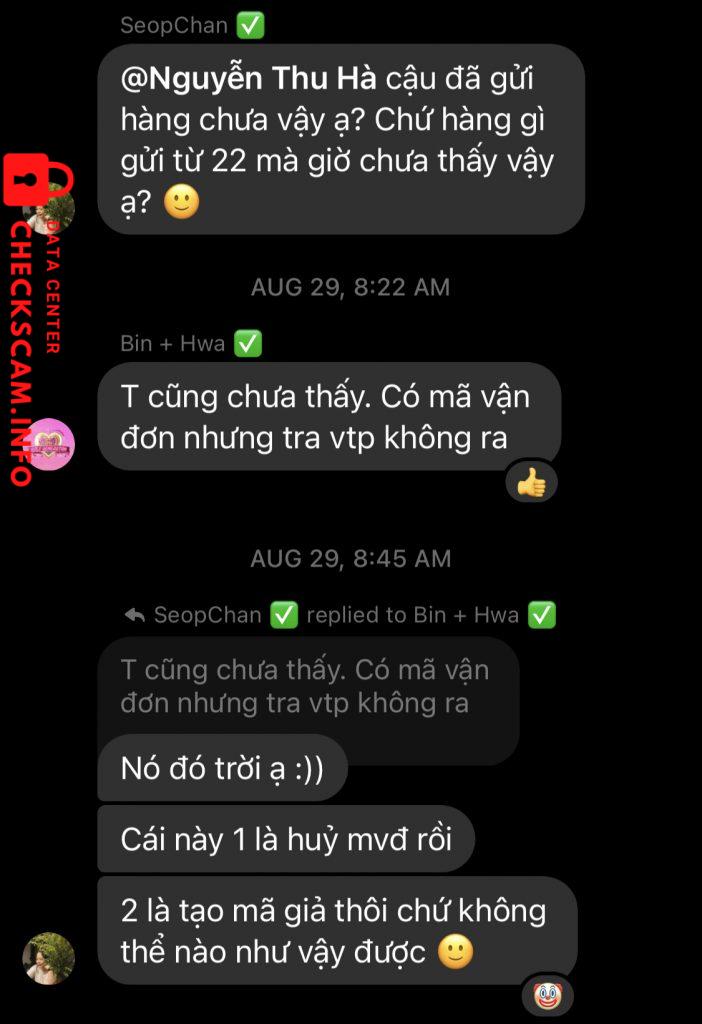View the thumbs-up reaction on Bin + Hwa's message
This screenshot has height=1024, width=702.
pyautogui.click(x=531, y=484)
